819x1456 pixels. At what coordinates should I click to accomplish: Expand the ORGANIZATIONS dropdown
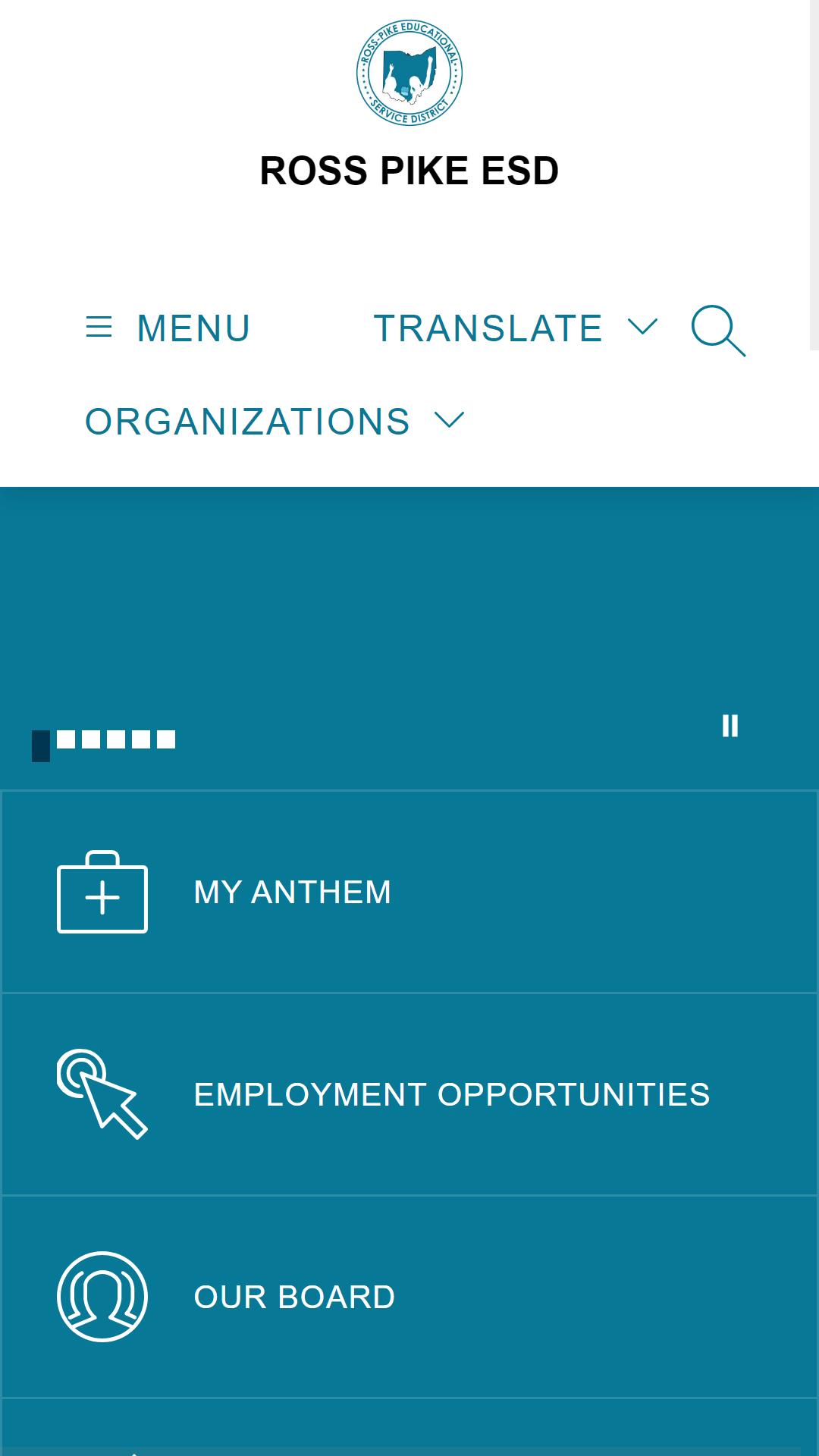(275, 422)
